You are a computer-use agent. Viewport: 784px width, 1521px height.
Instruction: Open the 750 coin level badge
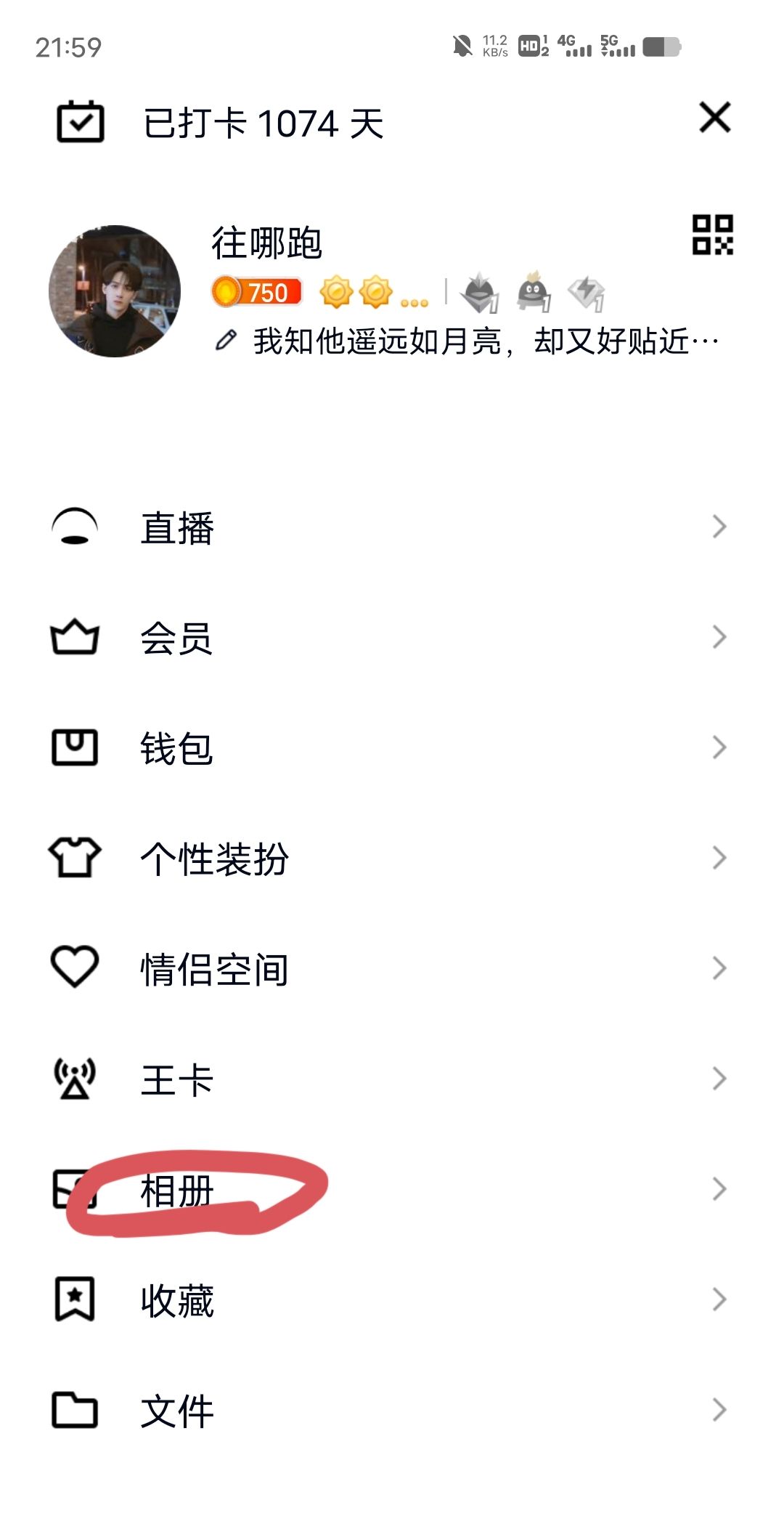point(258,292)
